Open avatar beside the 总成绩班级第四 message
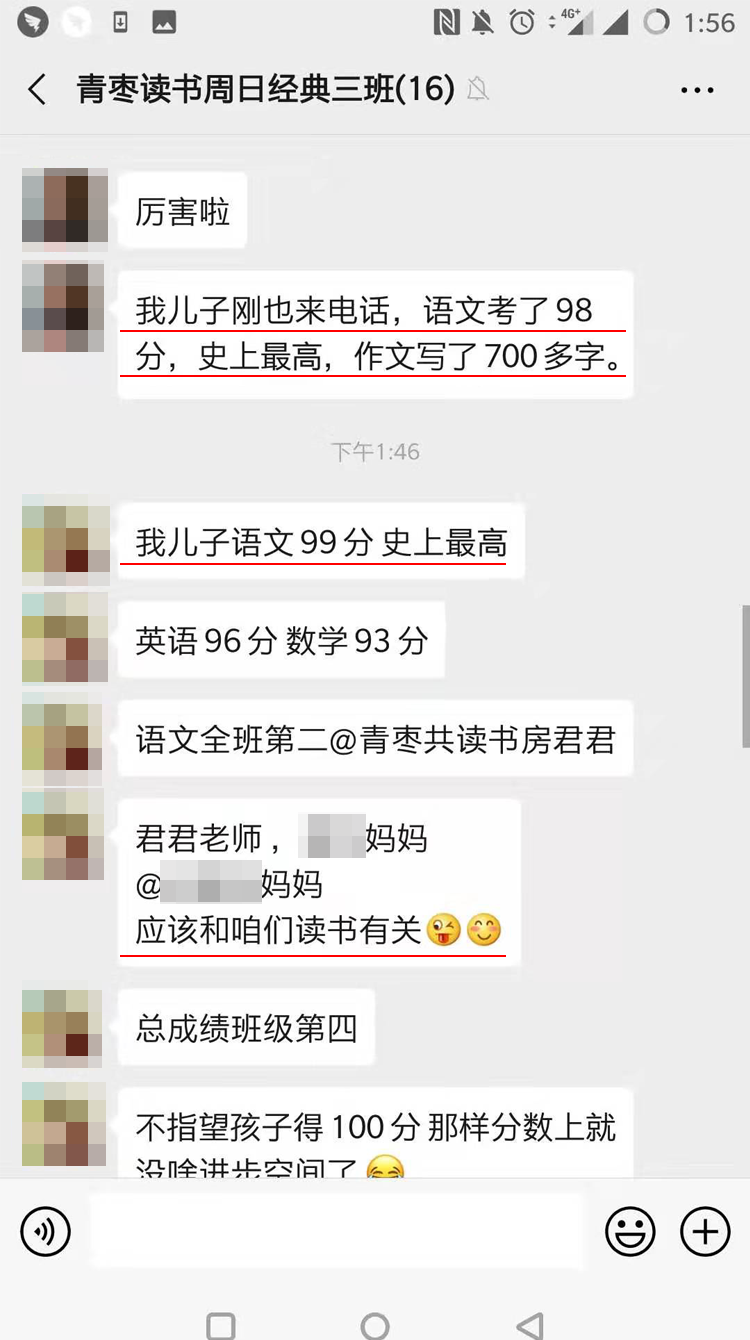This screenshot has width=750, height=1340. (x=64, y=1027)
